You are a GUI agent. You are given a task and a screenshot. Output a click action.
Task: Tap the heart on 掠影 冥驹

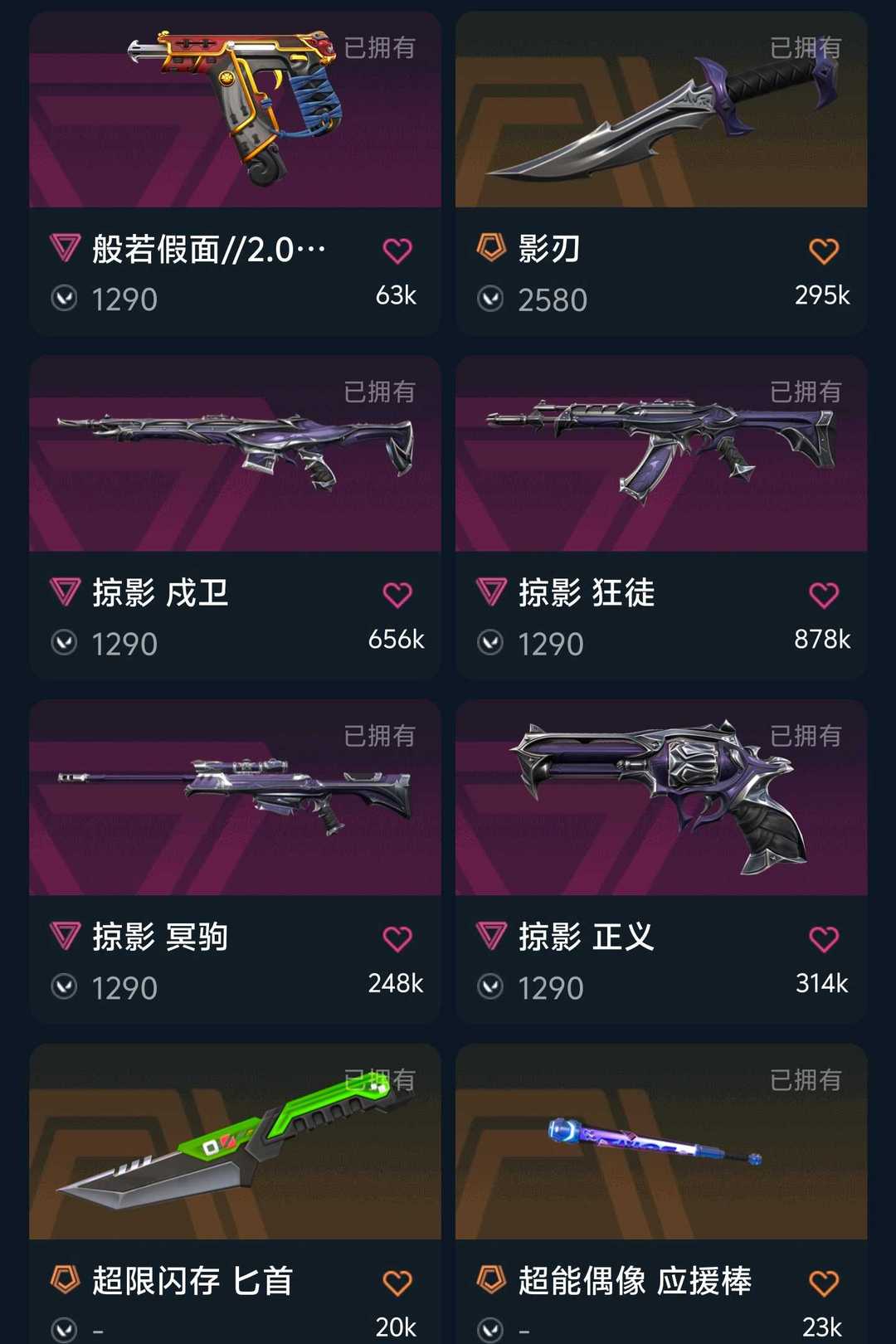397,939
